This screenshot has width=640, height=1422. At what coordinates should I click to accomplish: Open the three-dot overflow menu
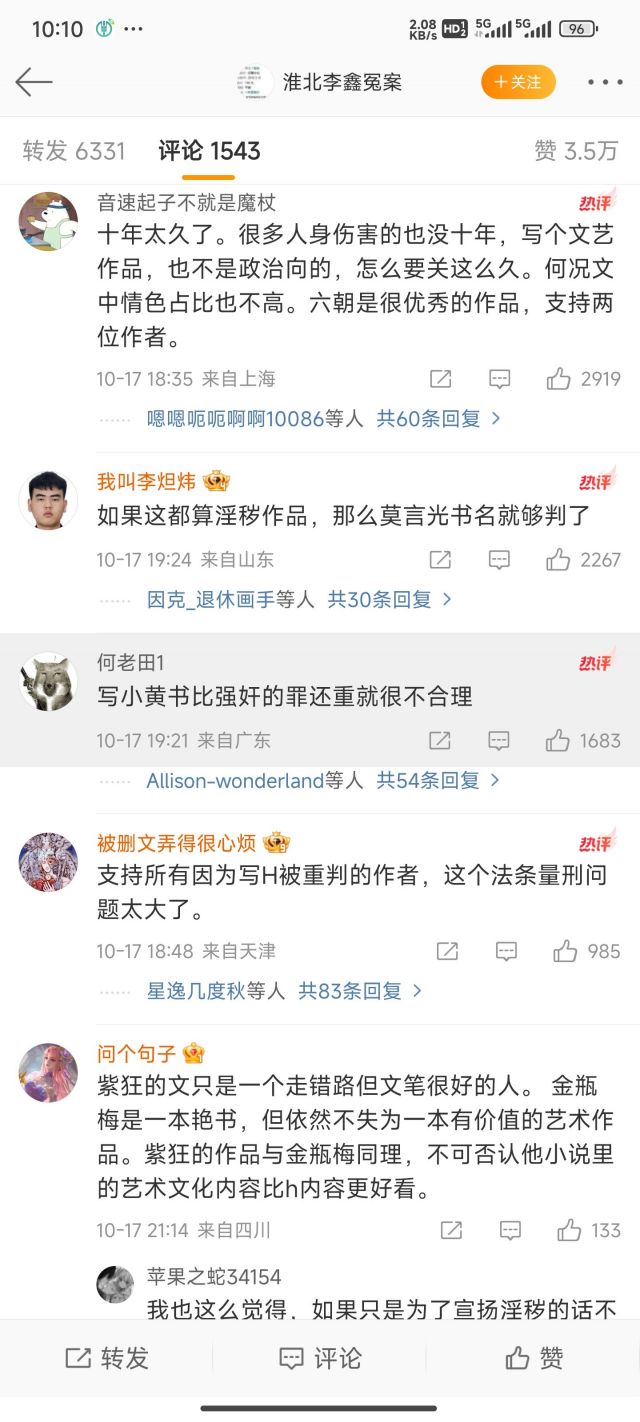[605, 82]
